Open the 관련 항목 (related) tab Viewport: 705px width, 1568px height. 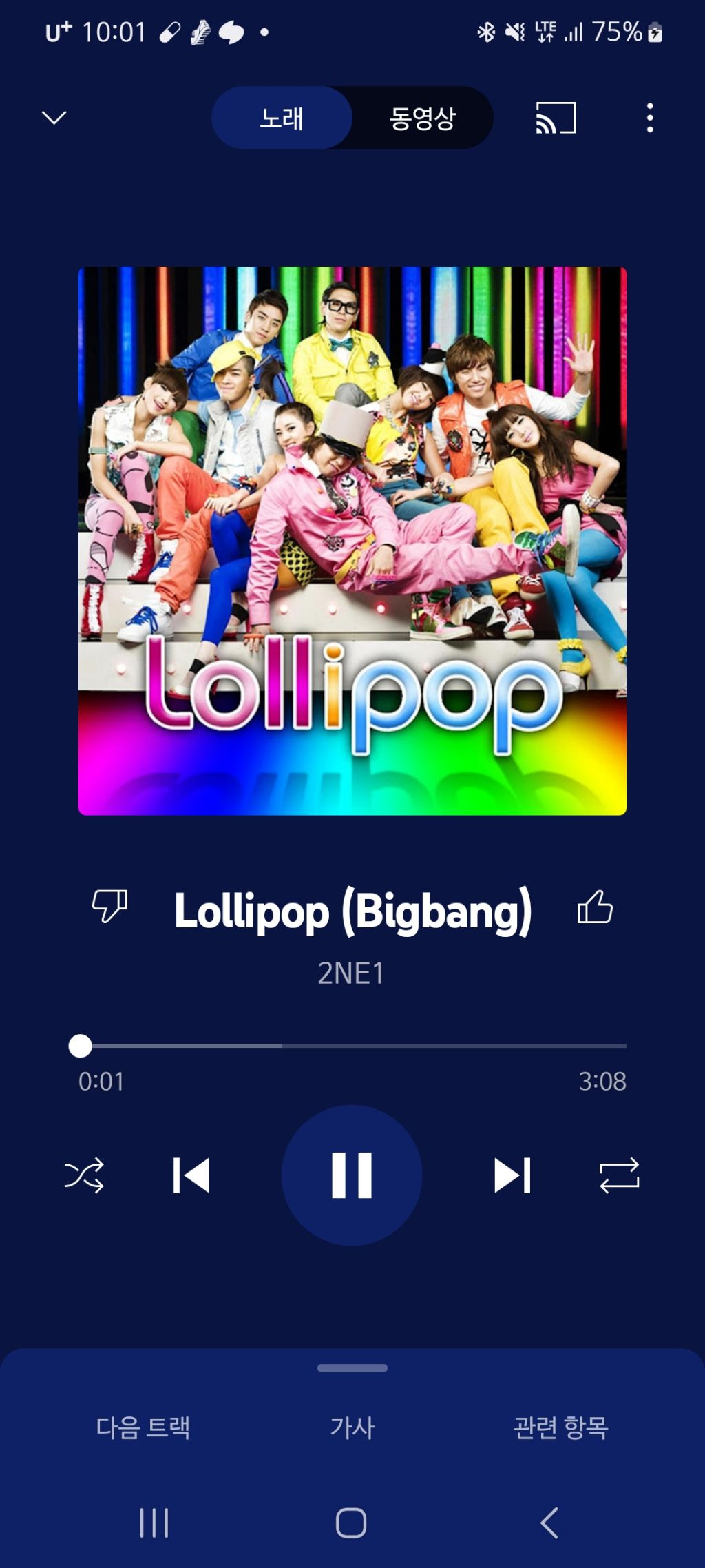click(x=561, y=1427)
